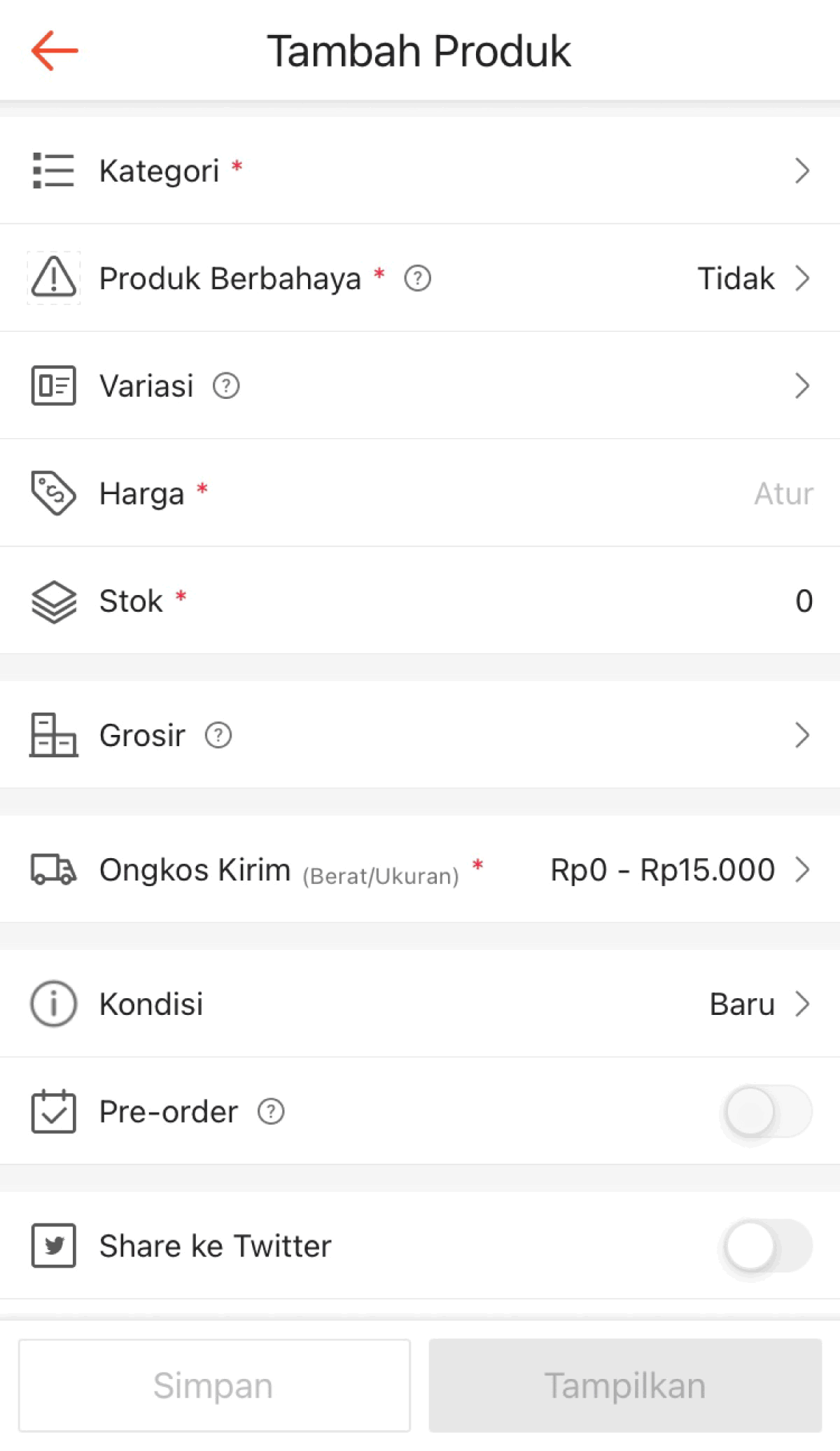Click the Grosir wholesale boxes icon

coord(52,735)
